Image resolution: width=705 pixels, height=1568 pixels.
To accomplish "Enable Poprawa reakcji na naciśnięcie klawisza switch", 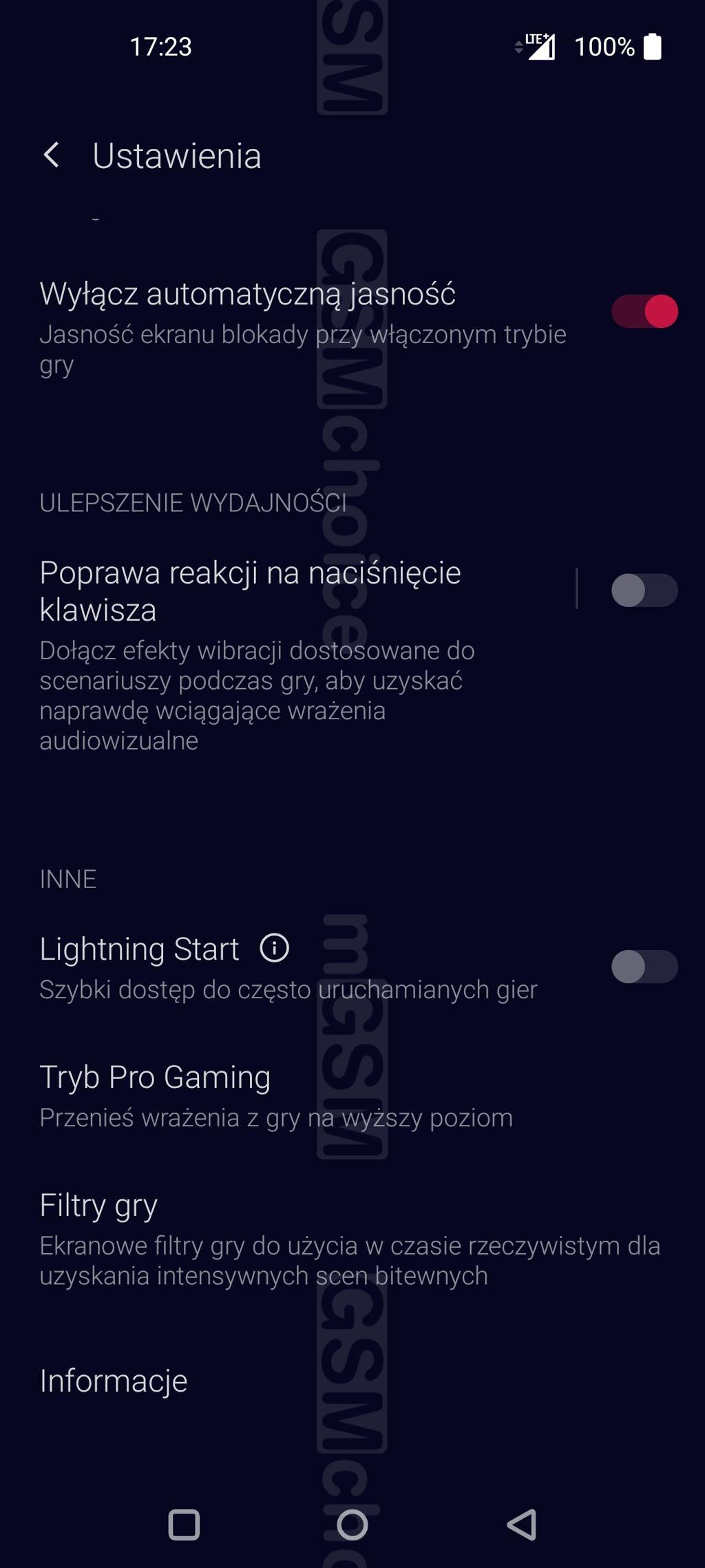I will coord(644,590).
